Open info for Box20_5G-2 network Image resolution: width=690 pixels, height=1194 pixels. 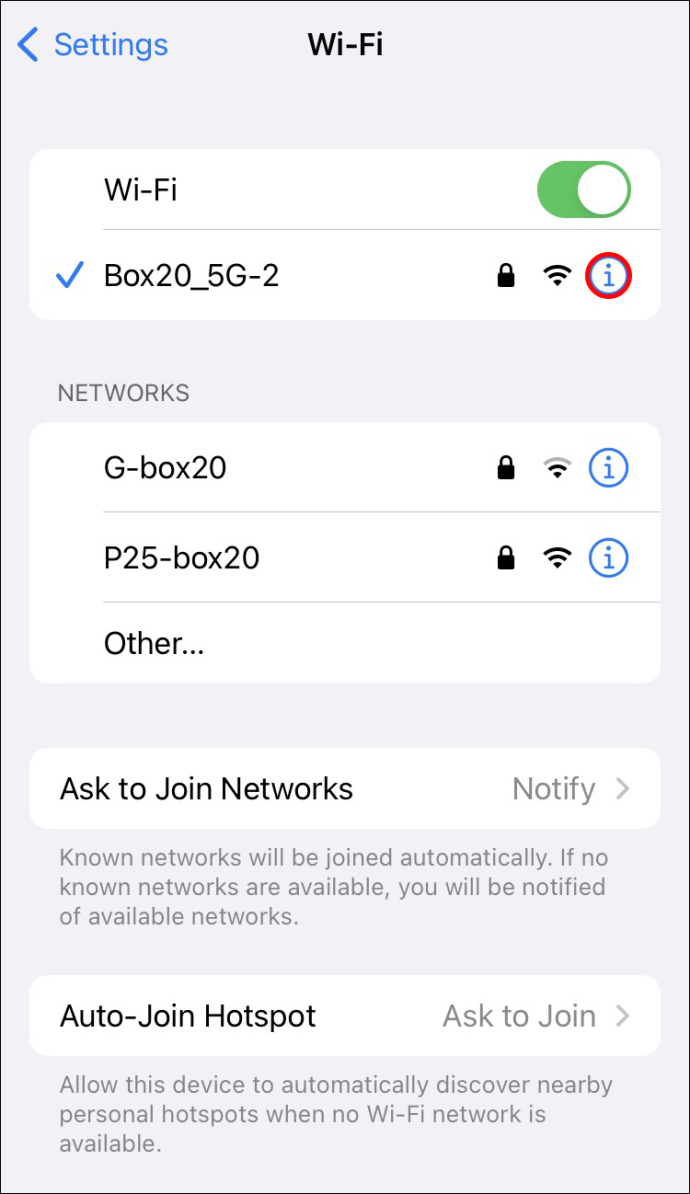tap(609, 276)
